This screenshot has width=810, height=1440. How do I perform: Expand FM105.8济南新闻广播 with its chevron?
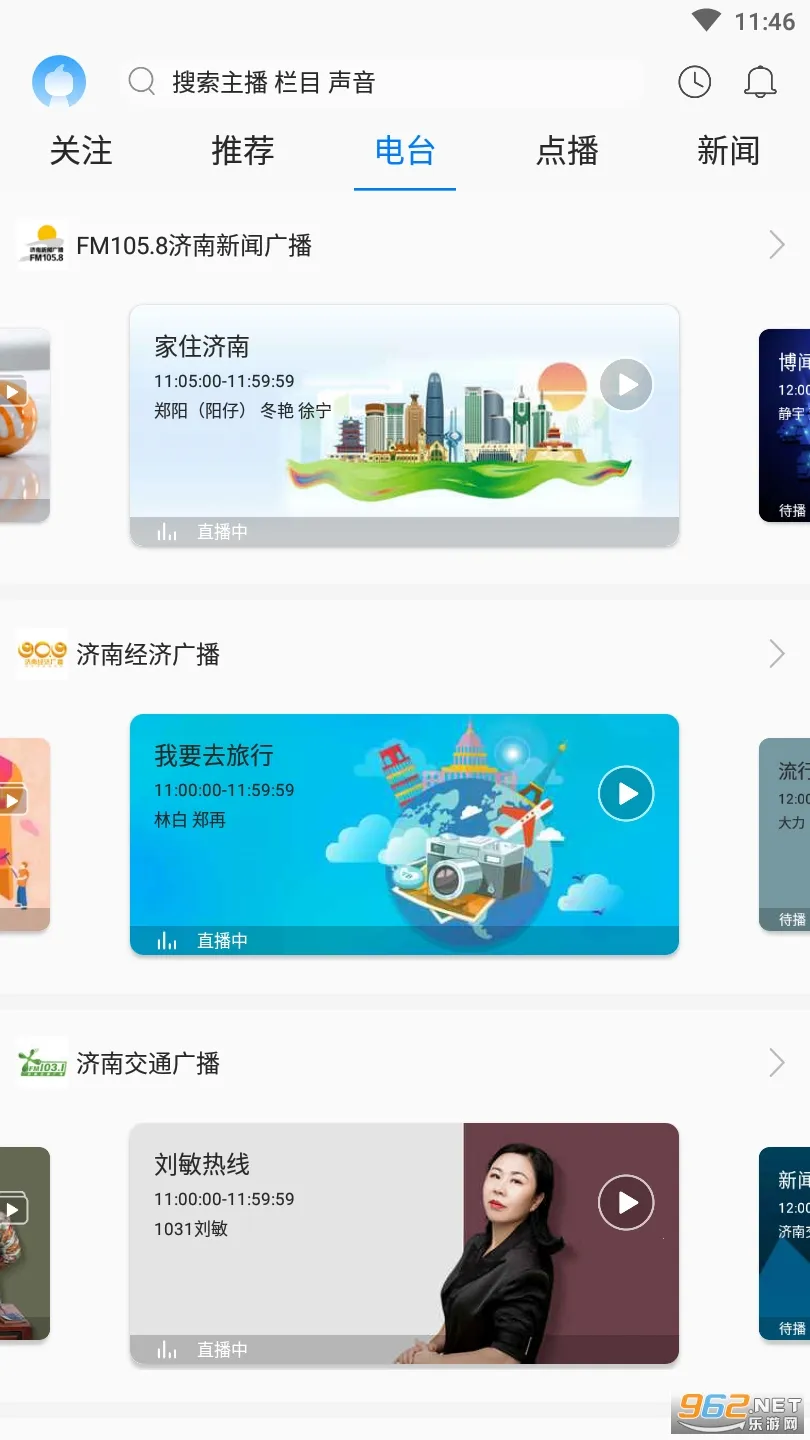777,244
